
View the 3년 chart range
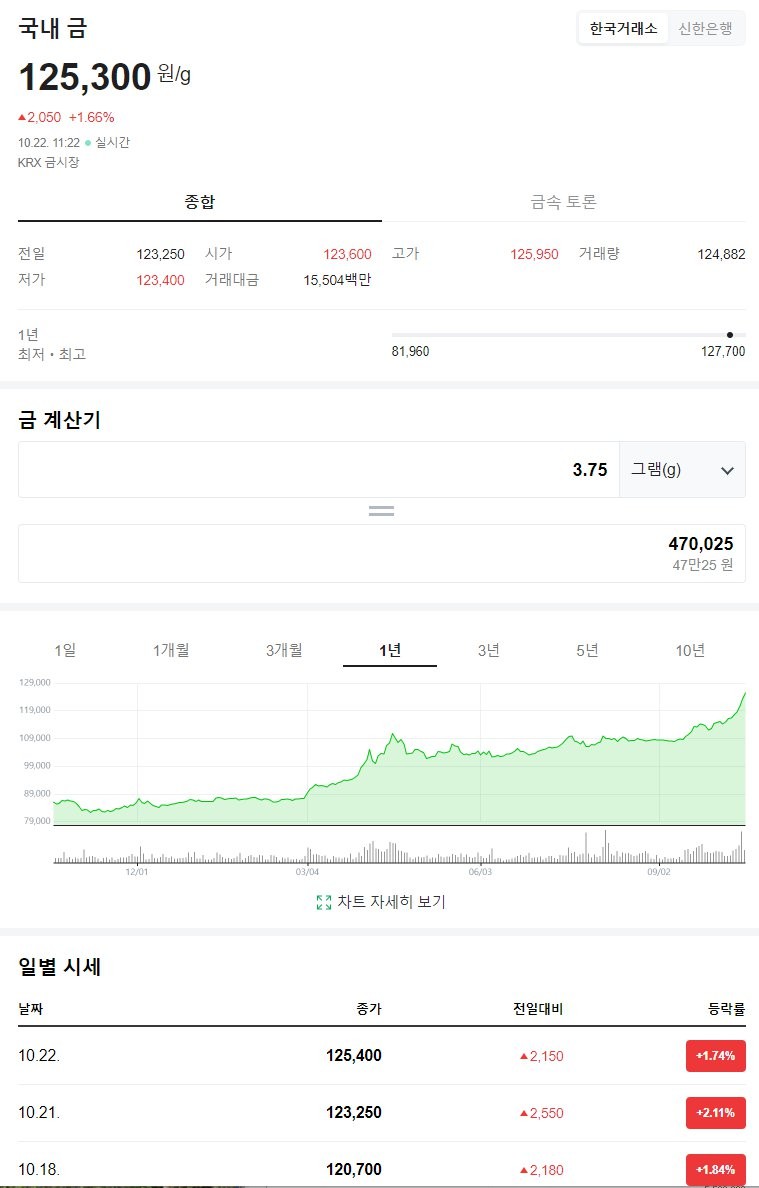pos(488,650)
